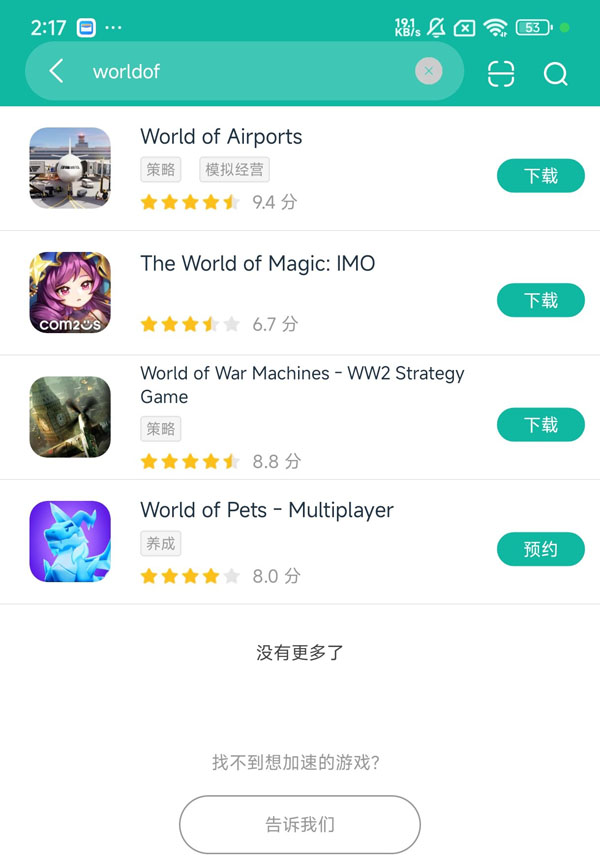Viewport: 600px width, 867px height.
Task: View World of Pets - Multiplayer details
Action: 266,510
